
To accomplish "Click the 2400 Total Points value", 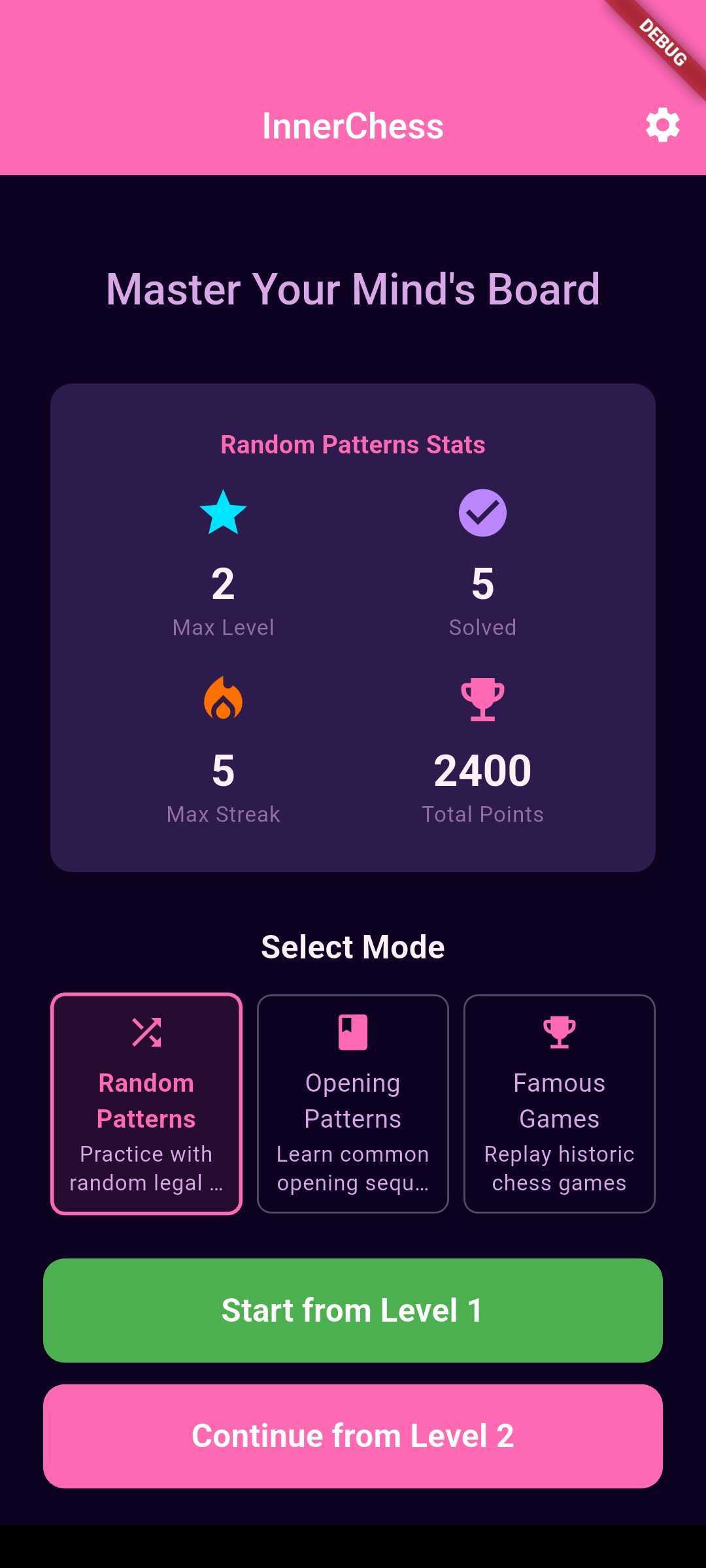I will coord(483,770).
